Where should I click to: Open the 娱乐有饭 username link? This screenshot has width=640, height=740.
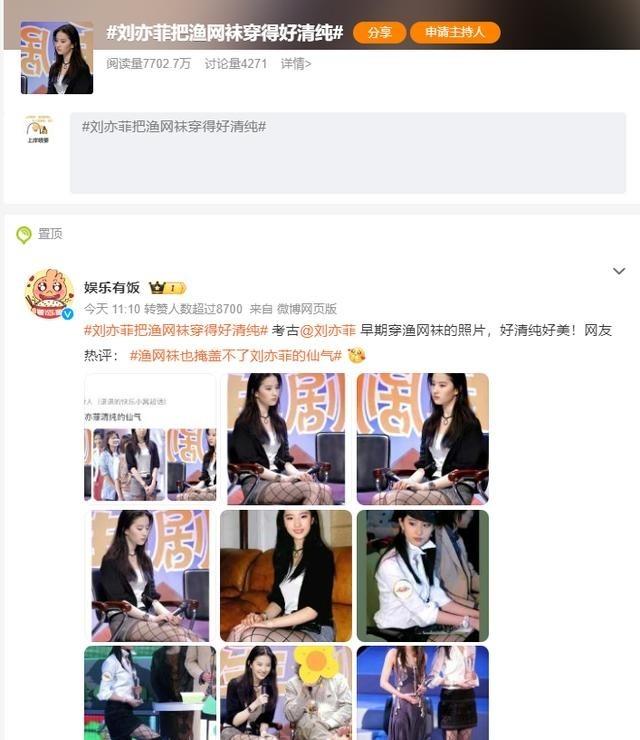point(112,288)
